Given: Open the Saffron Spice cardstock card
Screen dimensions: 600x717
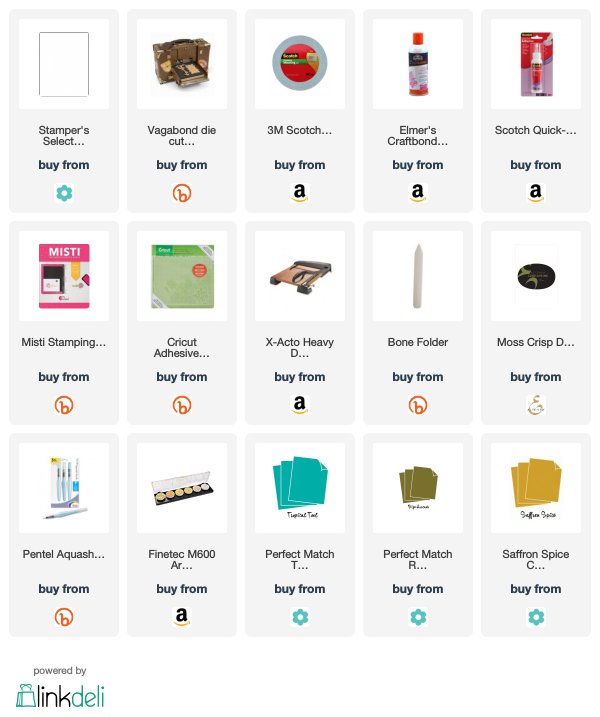Looking at the screenshot, I should coord(535,488).
